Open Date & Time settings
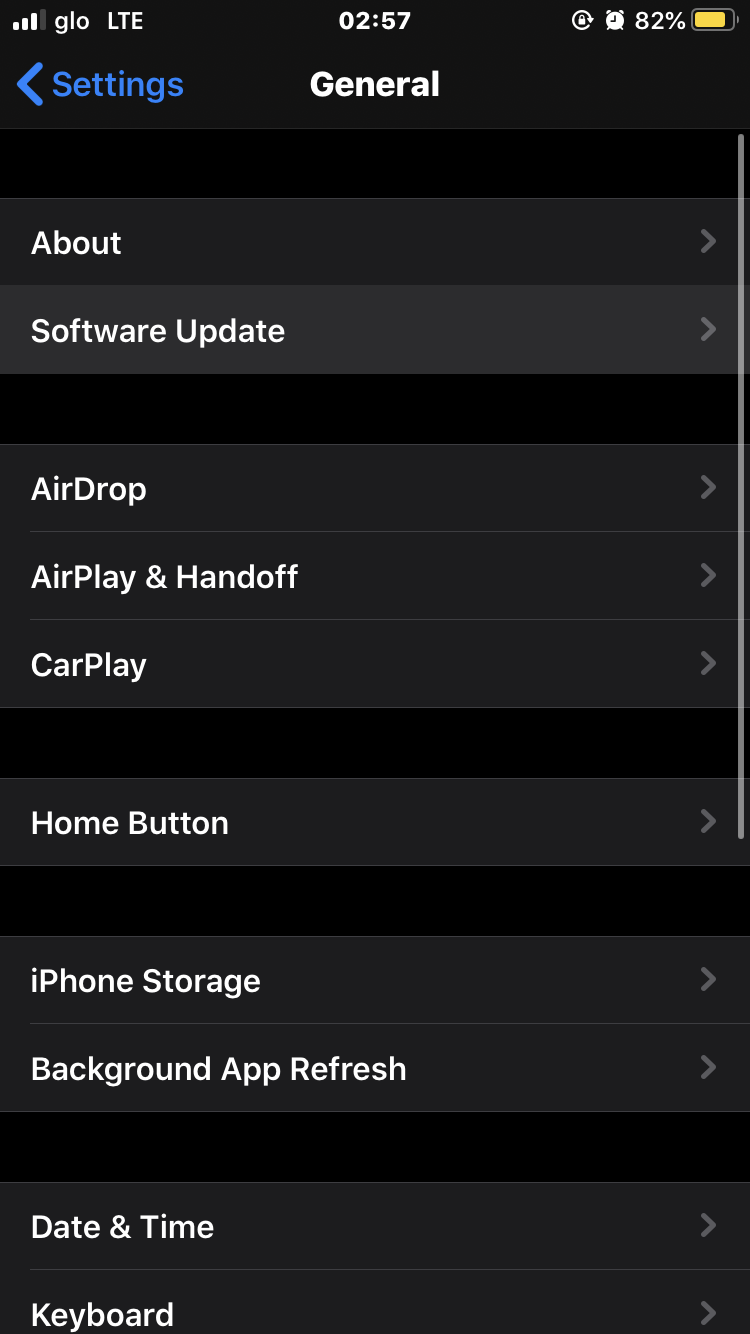Screen dimensions: 750x1334 pos(375,1226)
